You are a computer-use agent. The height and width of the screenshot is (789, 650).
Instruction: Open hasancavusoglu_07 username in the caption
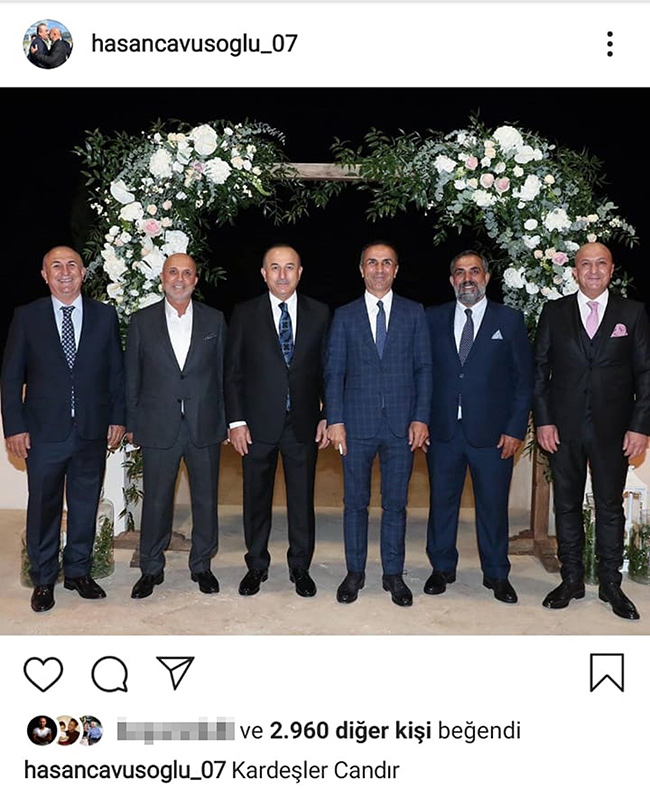click(x=123, y=770)
